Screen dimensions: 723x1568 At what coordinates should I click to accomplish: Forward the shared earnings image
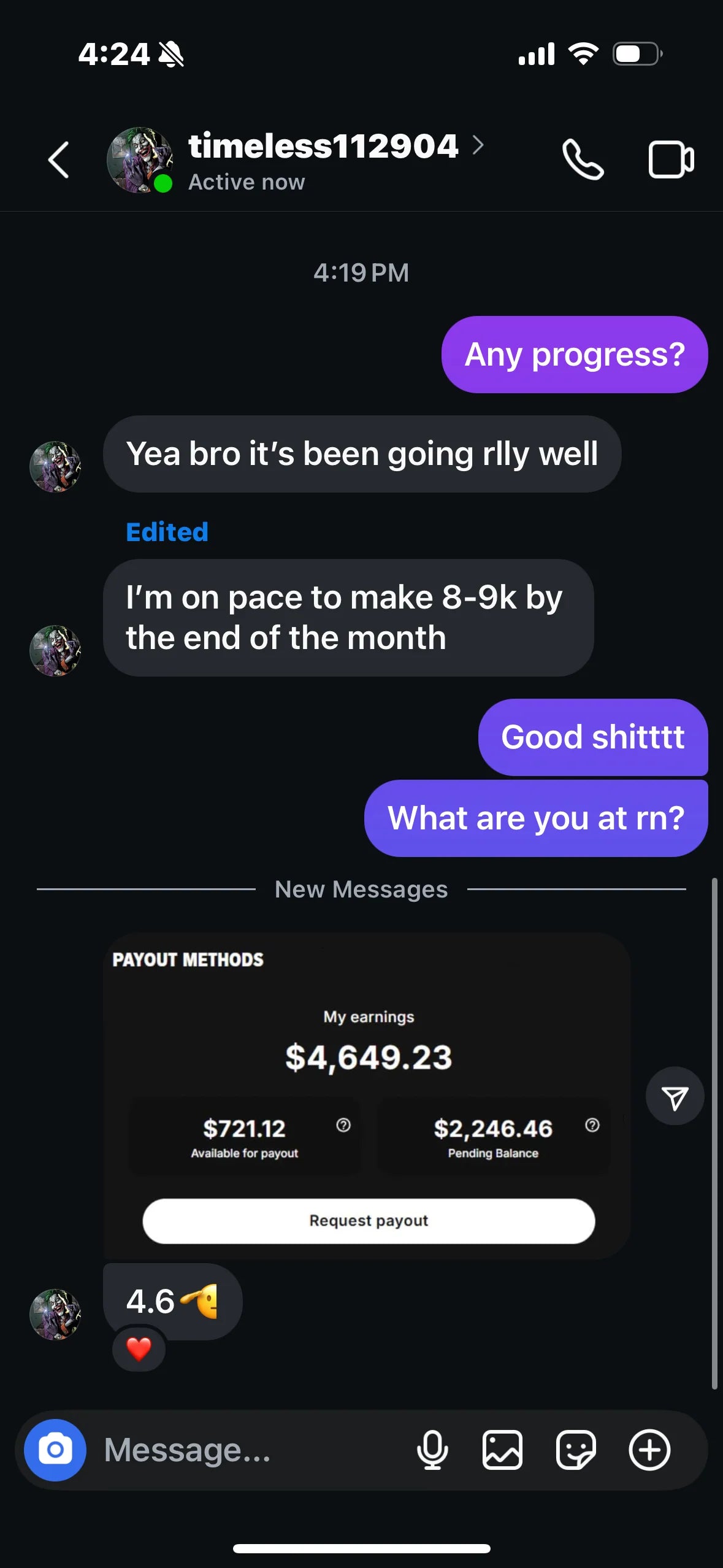point(675,1096)
